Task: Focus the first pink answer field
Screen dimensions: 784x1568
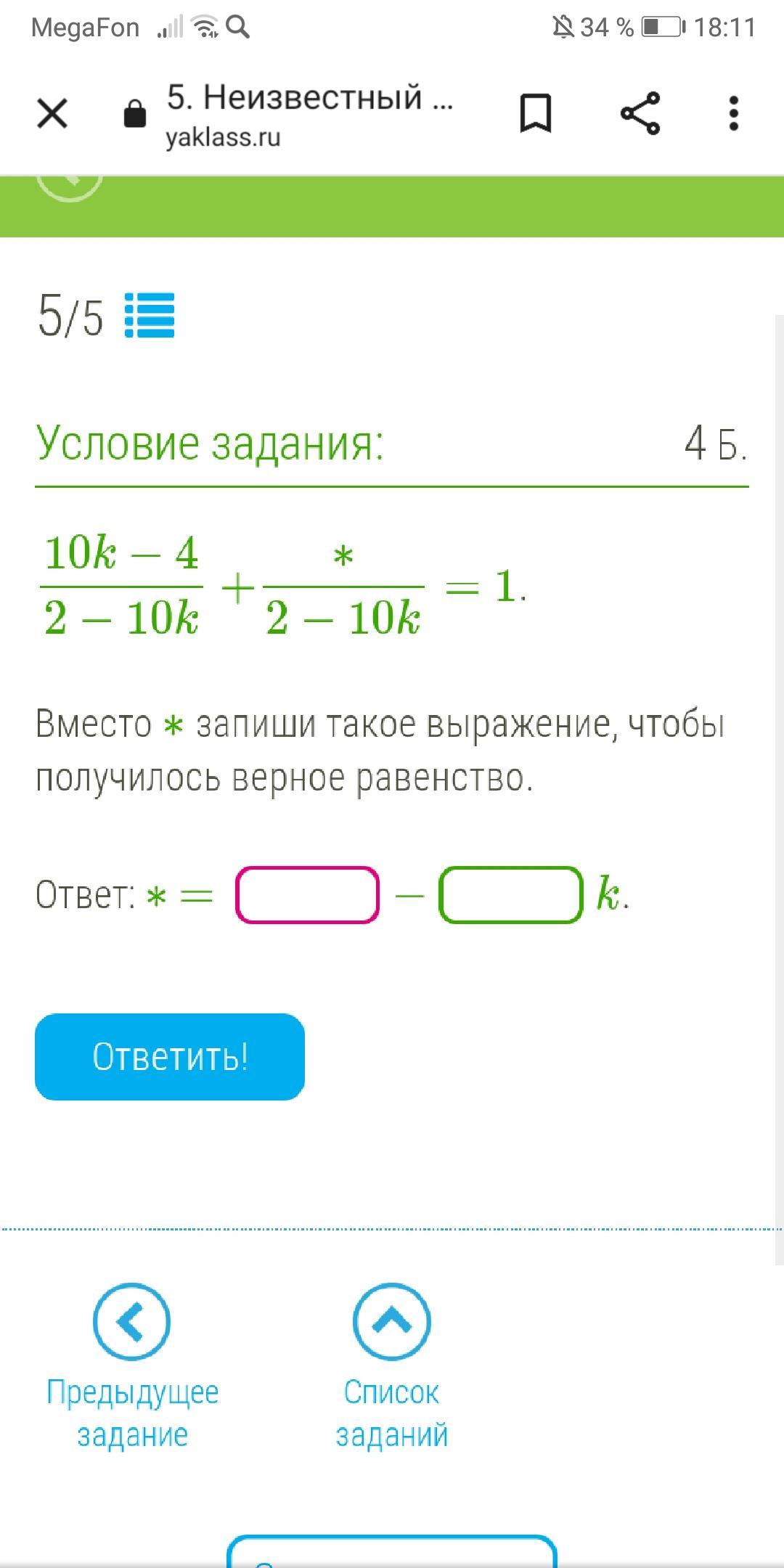Action: [307, 895]
